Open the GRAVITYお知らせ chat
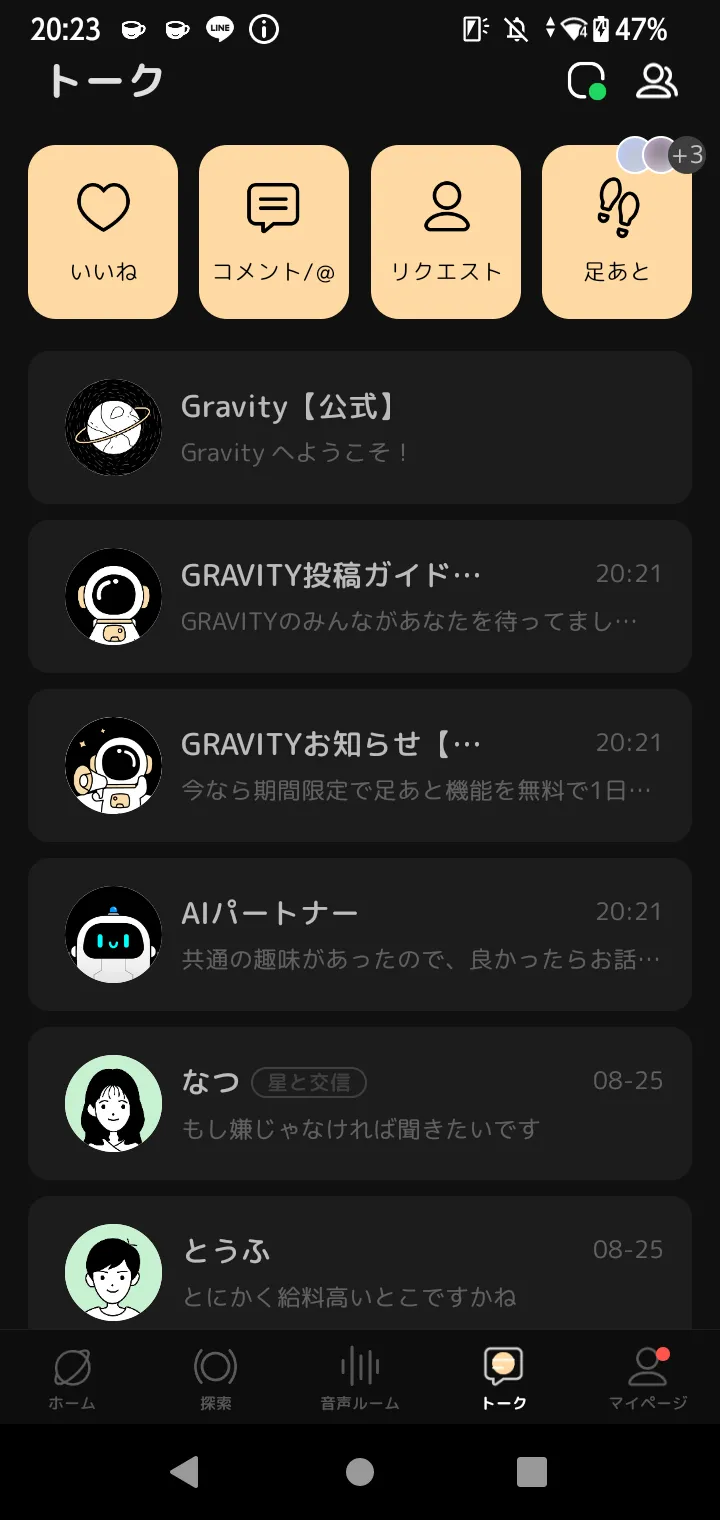 [360, 765]
